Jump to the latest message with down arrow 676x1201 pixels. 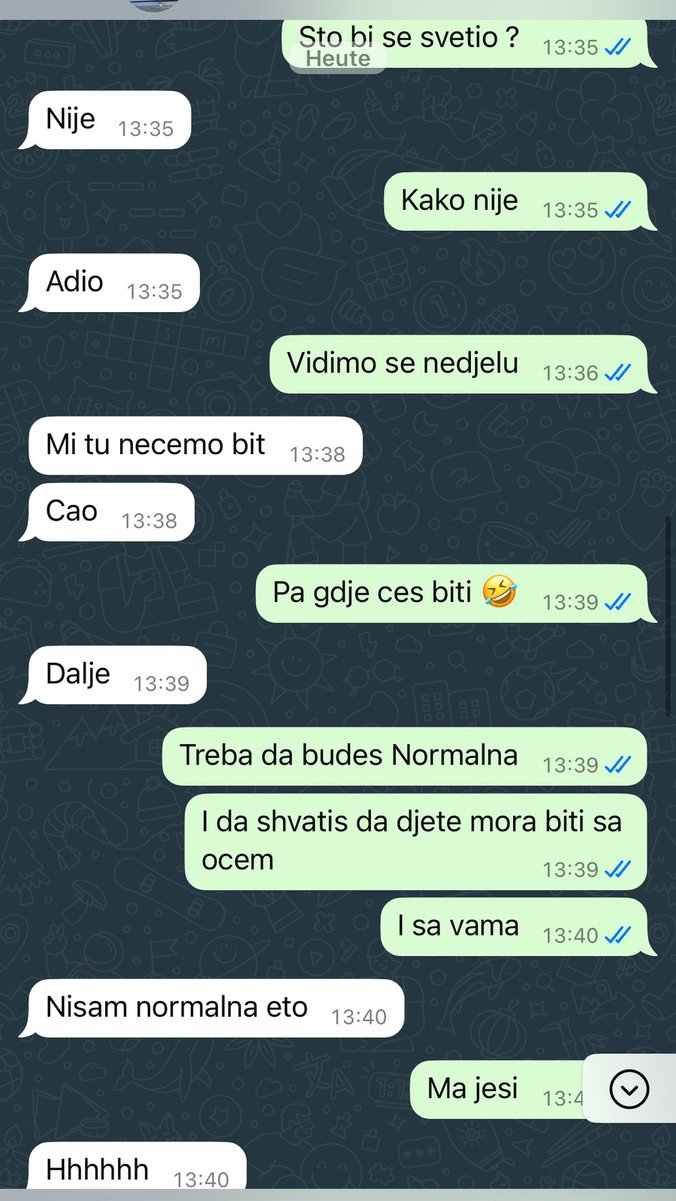point(629,1089)
